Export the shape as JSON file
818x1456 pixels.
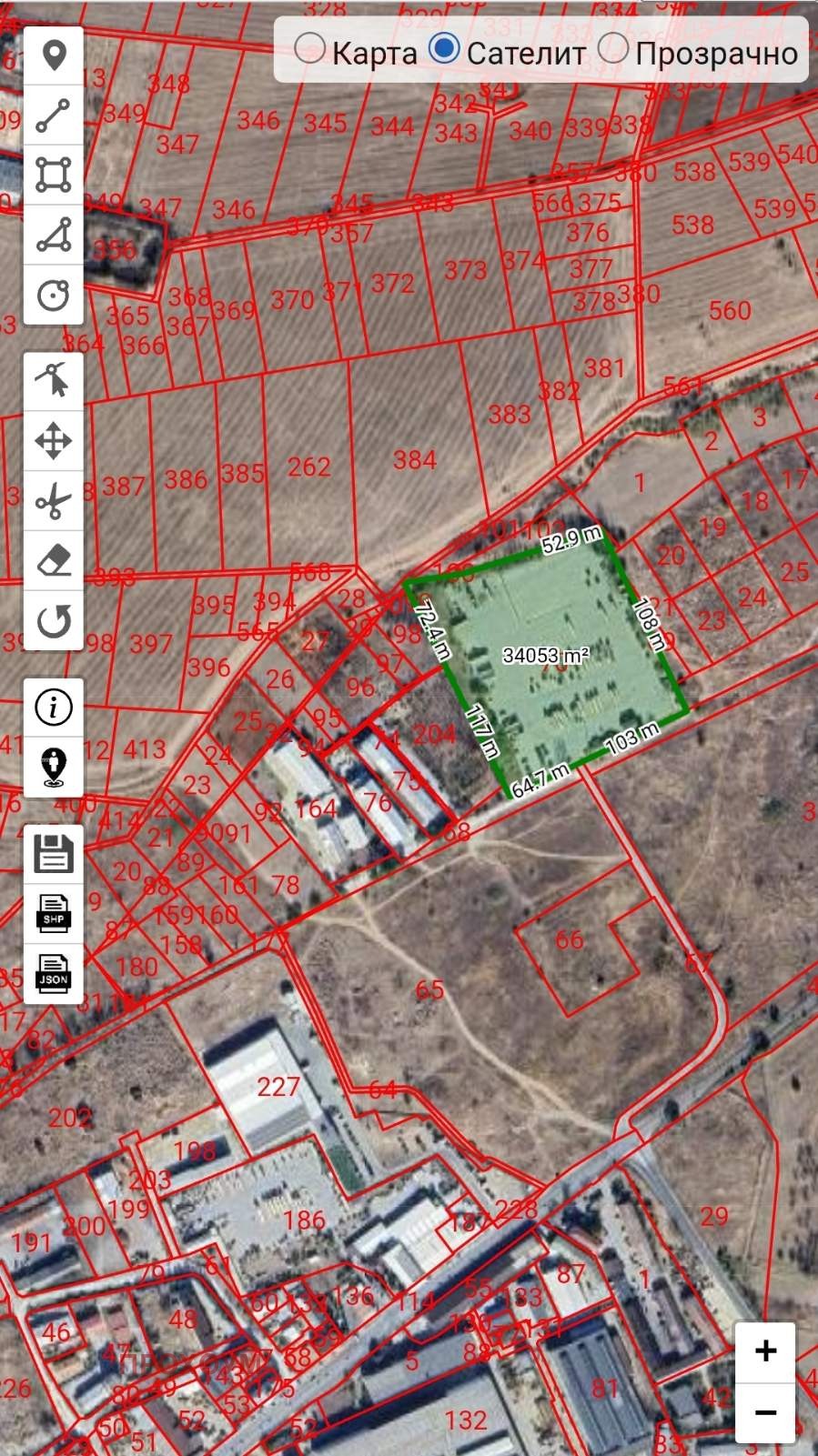pyautogui.click(x=54, y=973)
